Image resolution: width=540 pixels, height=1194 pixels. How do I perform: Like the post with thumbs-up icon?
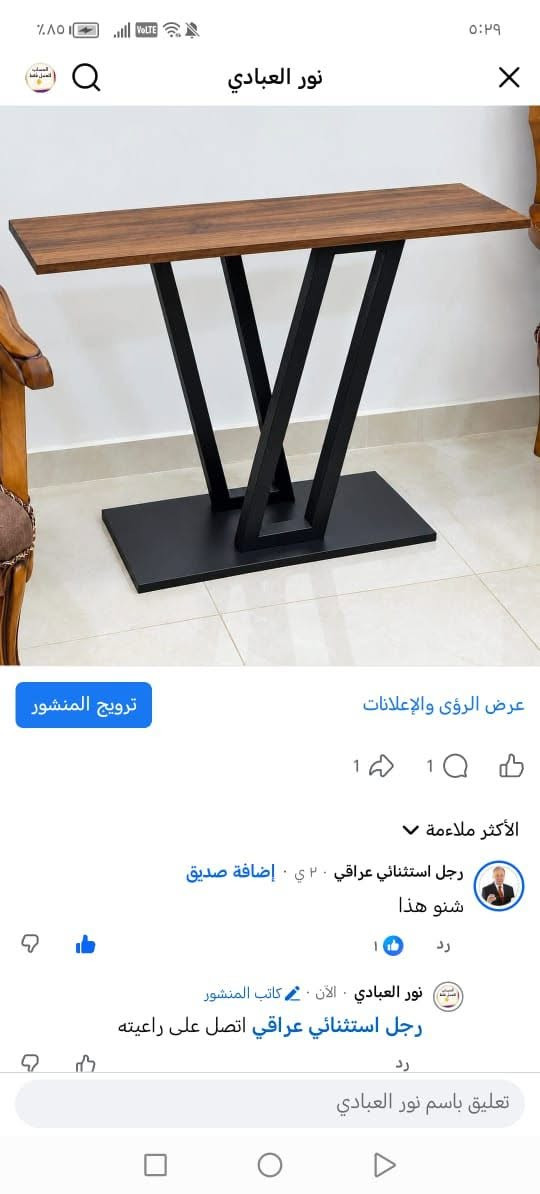pyautogui.click(x=512, y=765)
